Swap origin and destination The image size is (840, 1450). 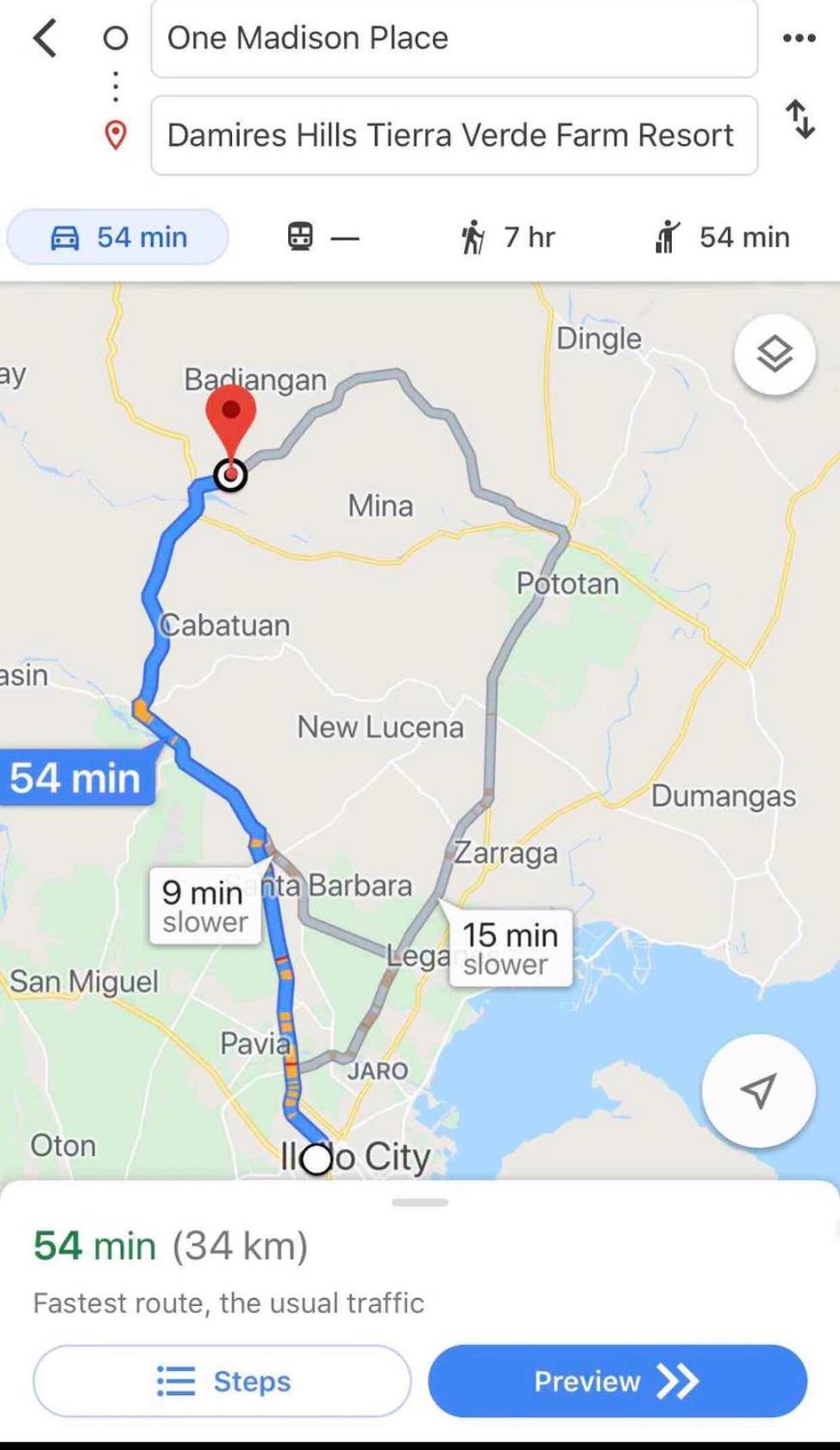tap(800, 119)
